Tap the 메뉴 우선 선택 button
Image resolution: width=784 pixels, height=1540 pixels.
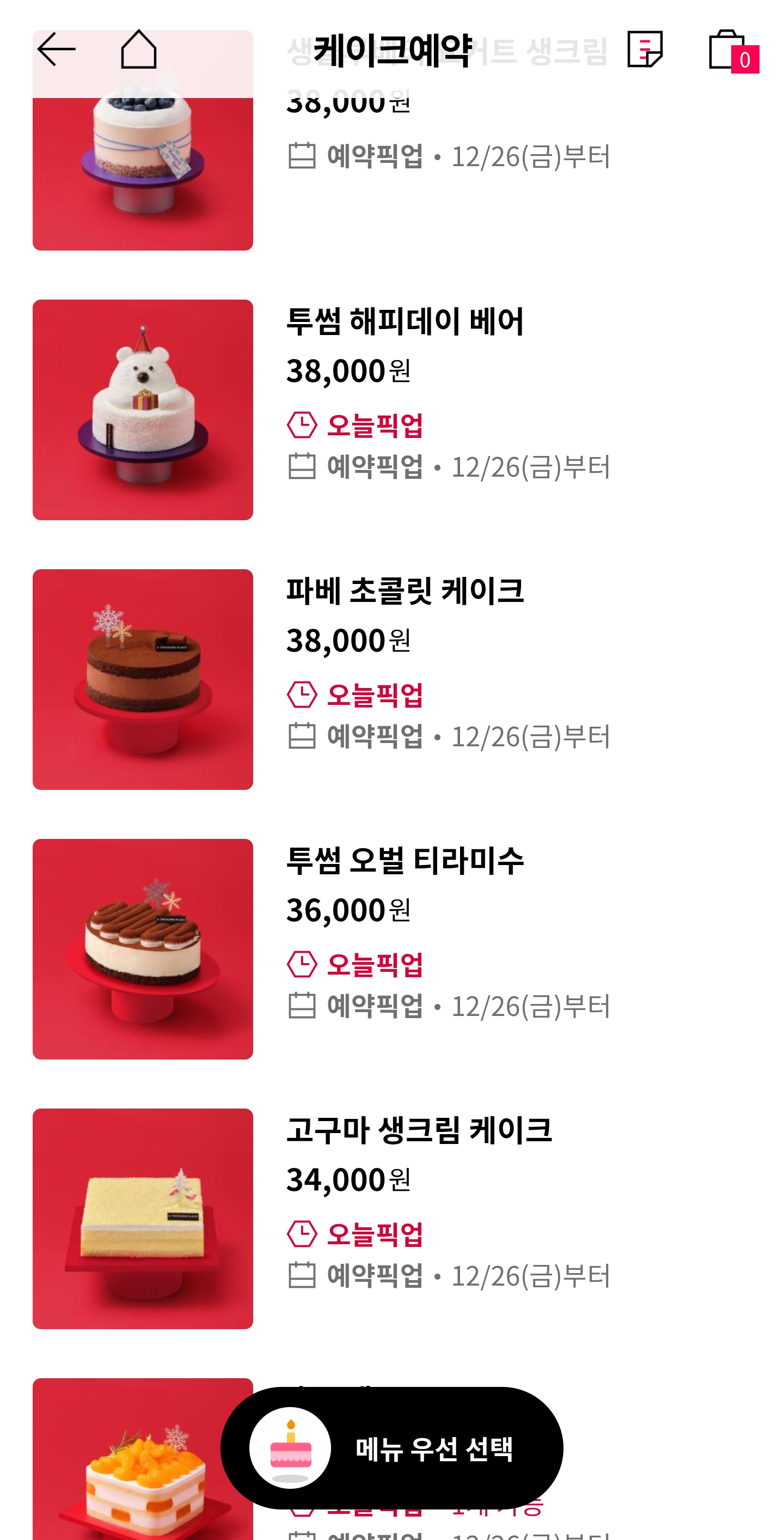392,1448
